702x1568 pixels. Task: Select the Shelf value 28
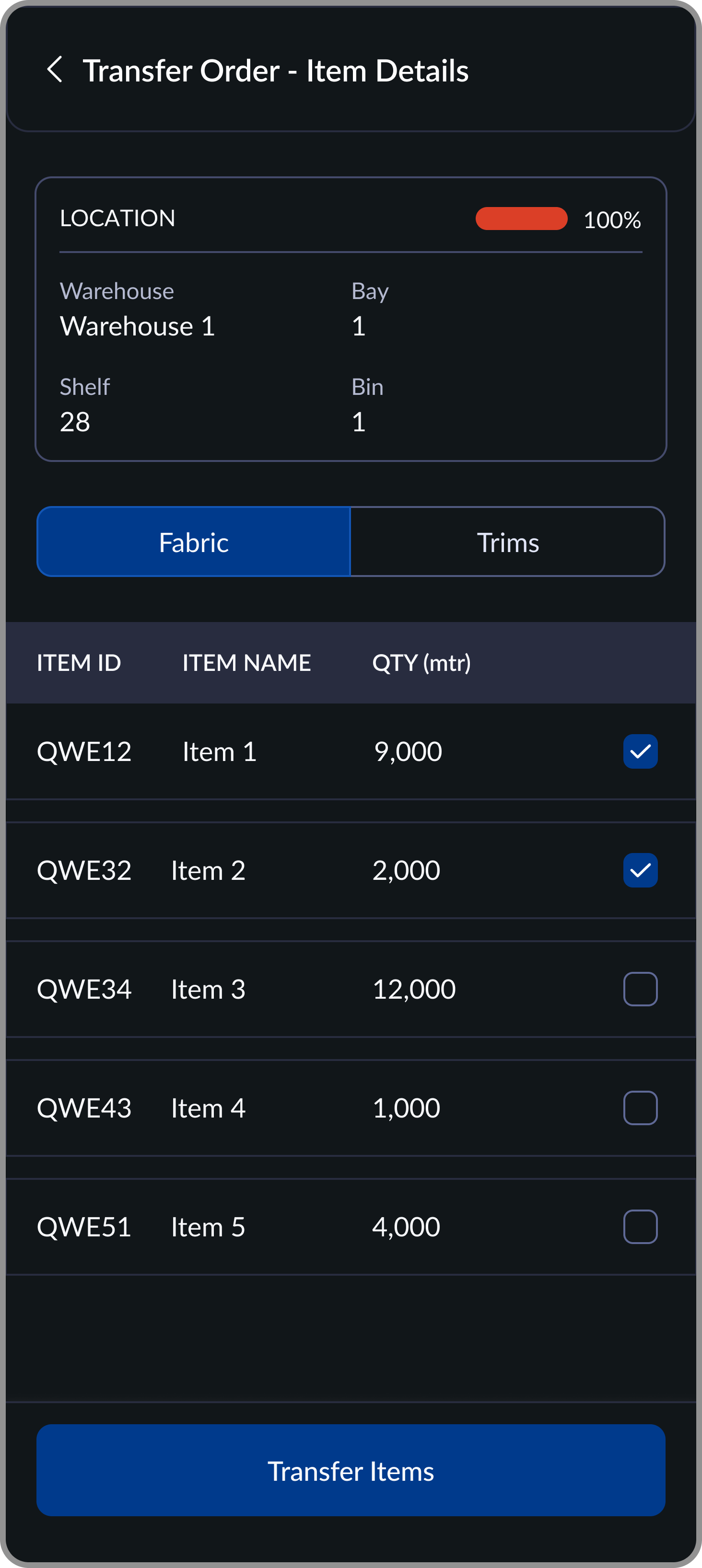coord(75,421)
